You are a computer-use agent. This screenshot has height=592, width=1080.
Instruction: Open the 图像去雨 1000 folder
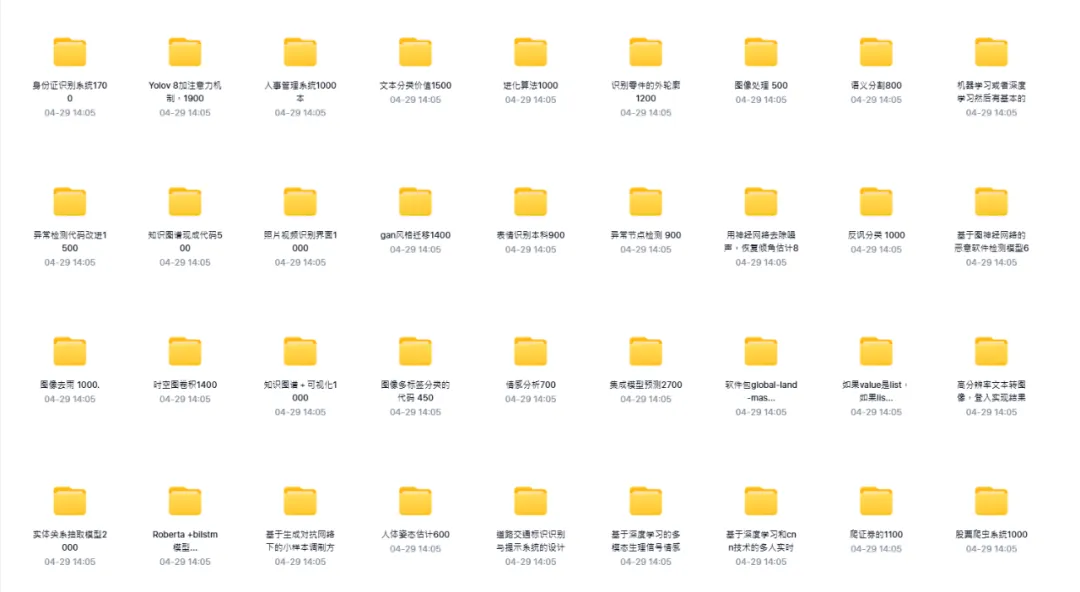70,351
